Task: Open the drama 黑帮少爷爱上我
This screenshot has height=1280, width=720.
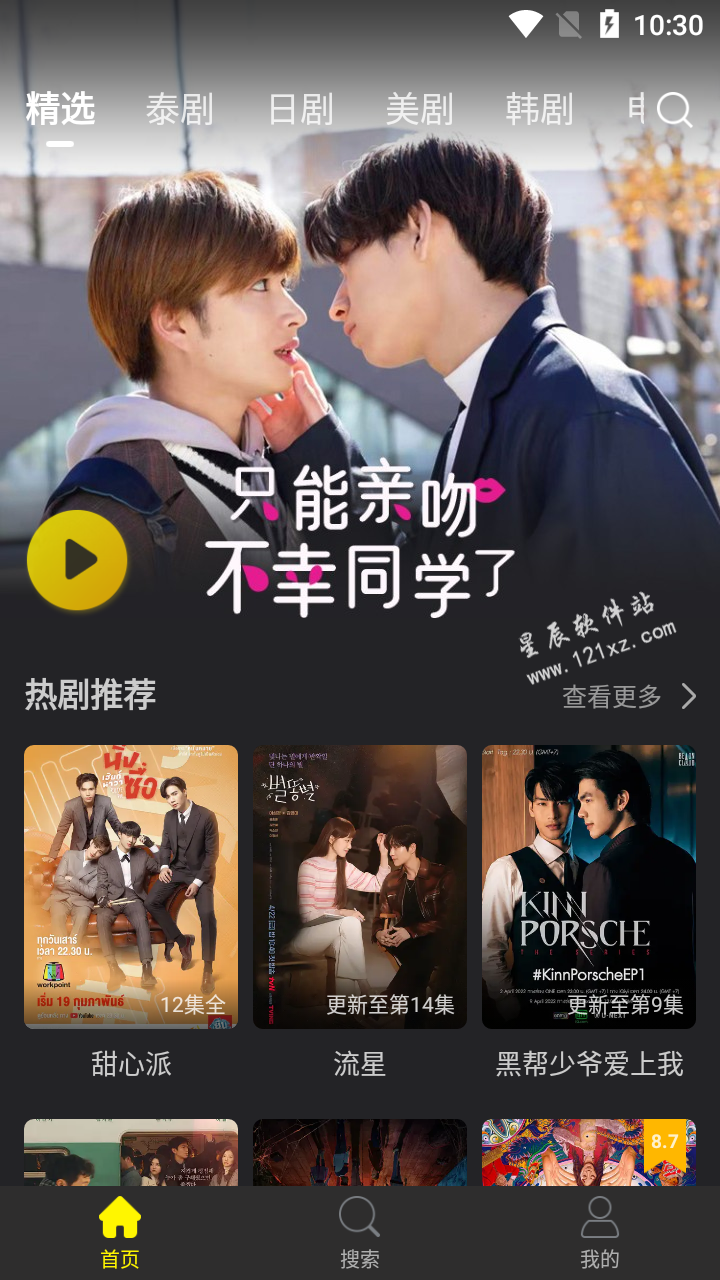Action: 589,886
